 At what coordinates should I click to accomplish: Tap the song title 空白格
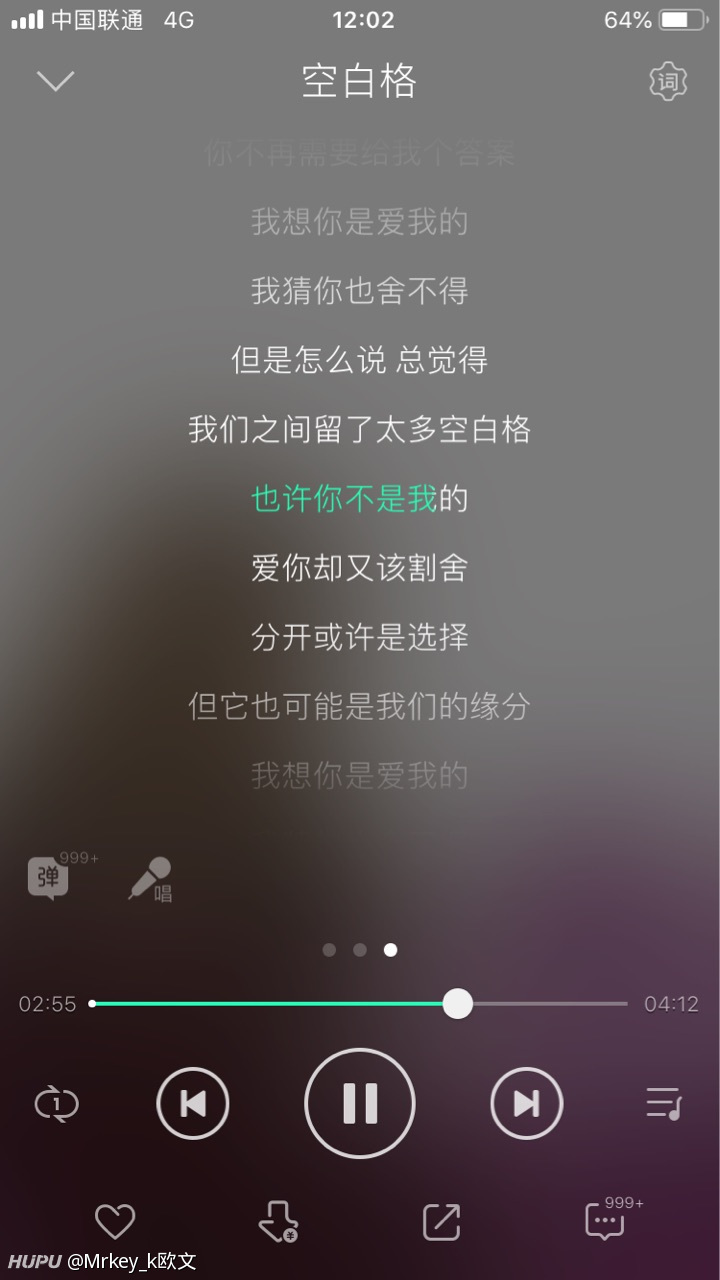tap(360, 80)
